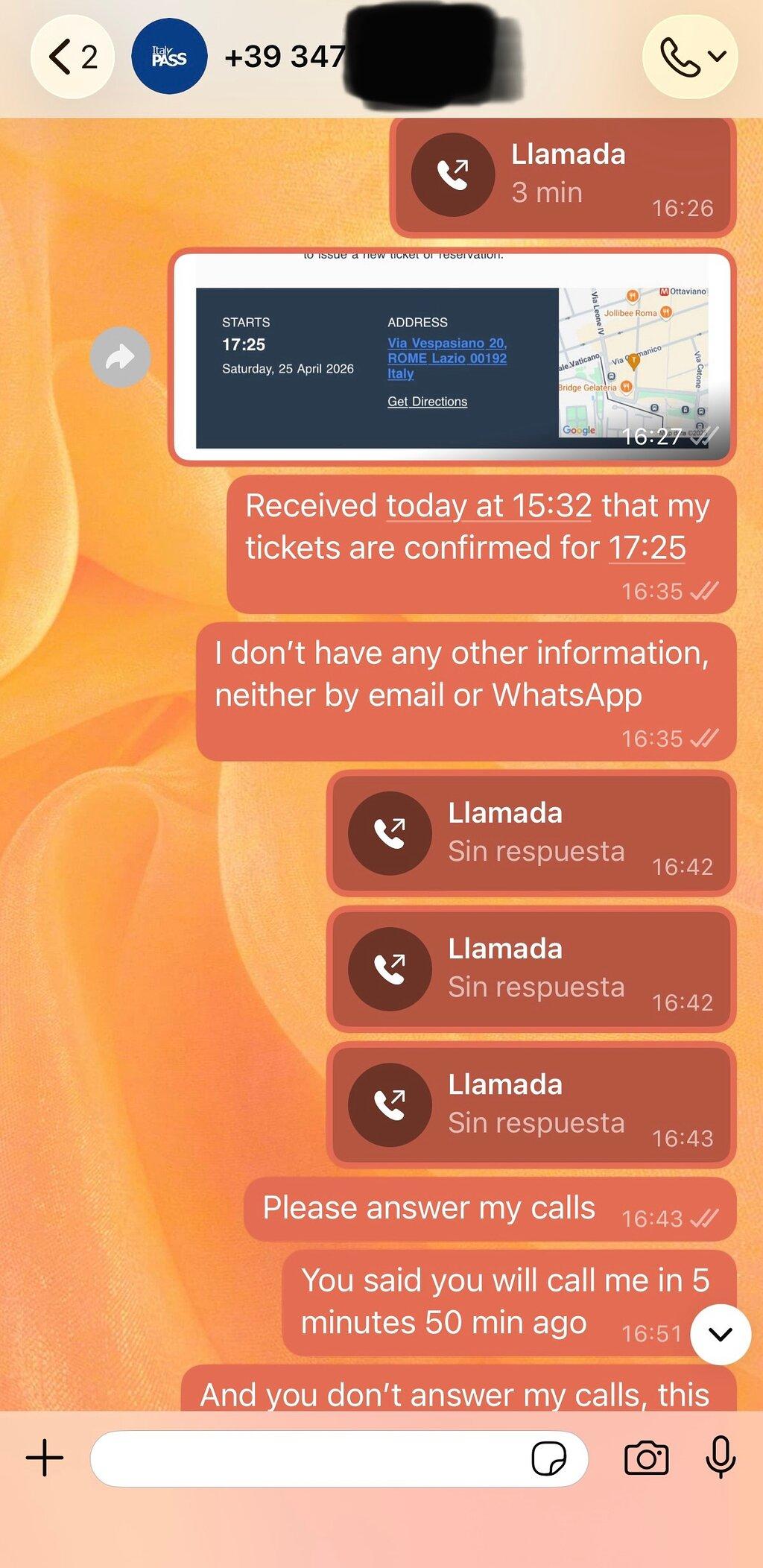763x1568 pixels.
Task: Record a voice message
Action: pos(721,1458)
